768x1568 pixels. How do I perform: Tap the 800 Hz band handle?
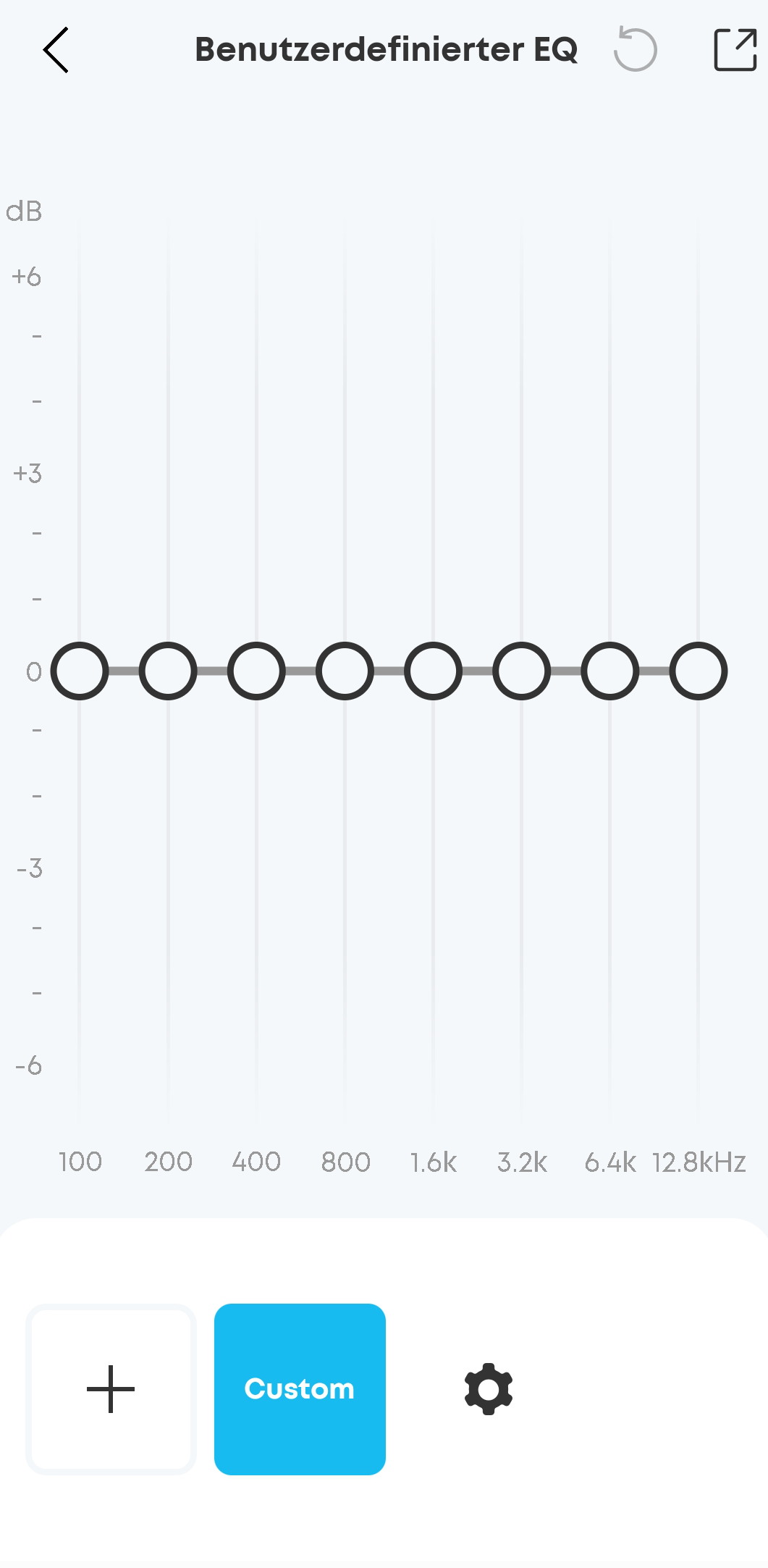click(345, 671)
